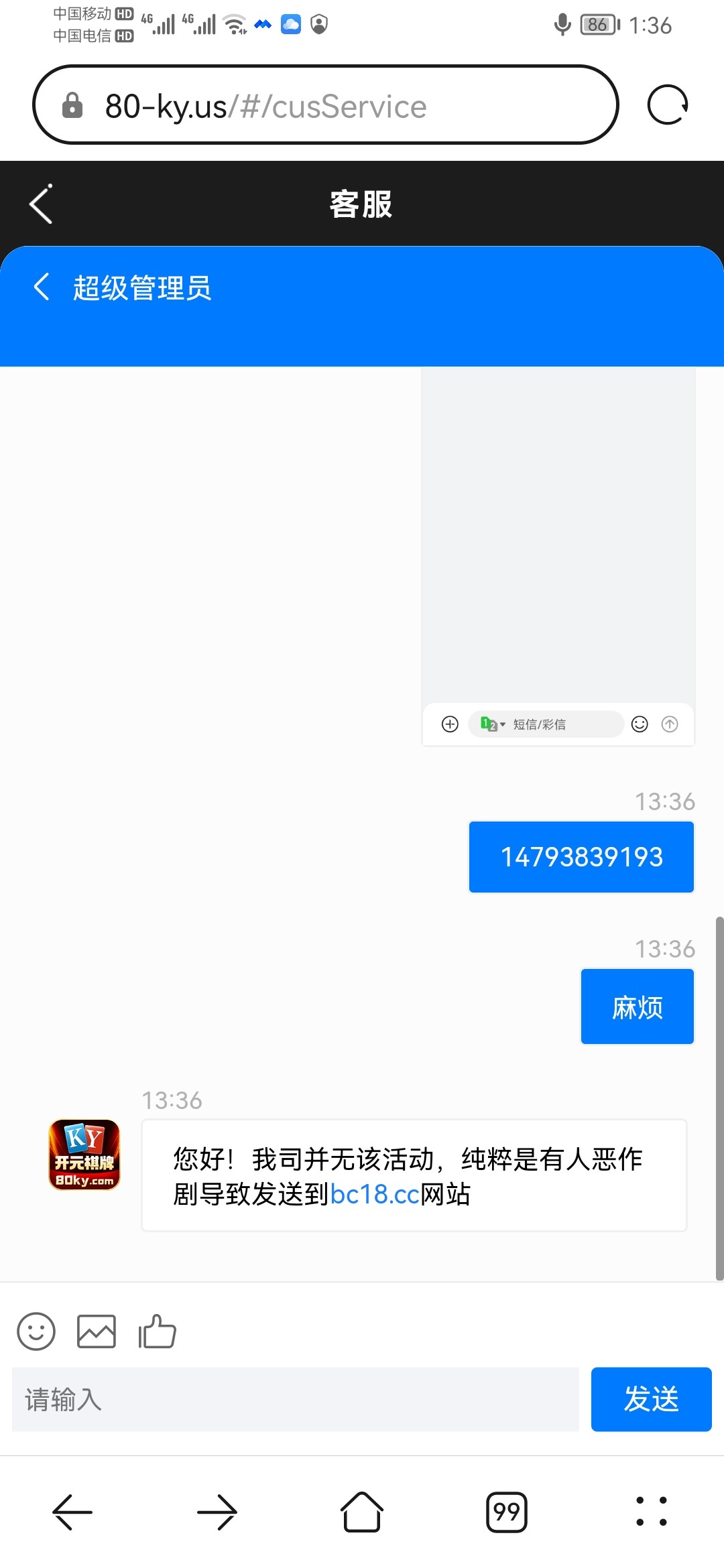This screenshot has height=1568, width=724.
Task: Go back in the browser
Action: click(72, 1512)
